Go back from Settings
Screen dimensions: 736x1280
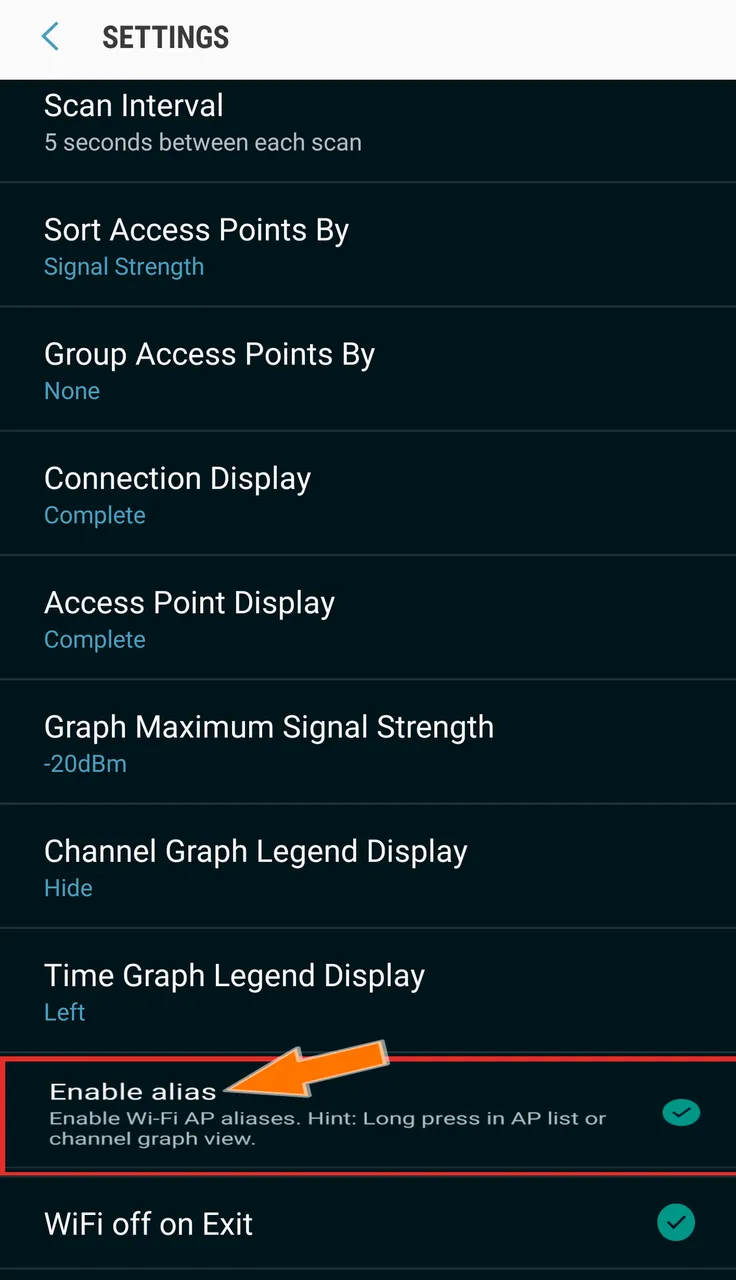coord(50,38)
